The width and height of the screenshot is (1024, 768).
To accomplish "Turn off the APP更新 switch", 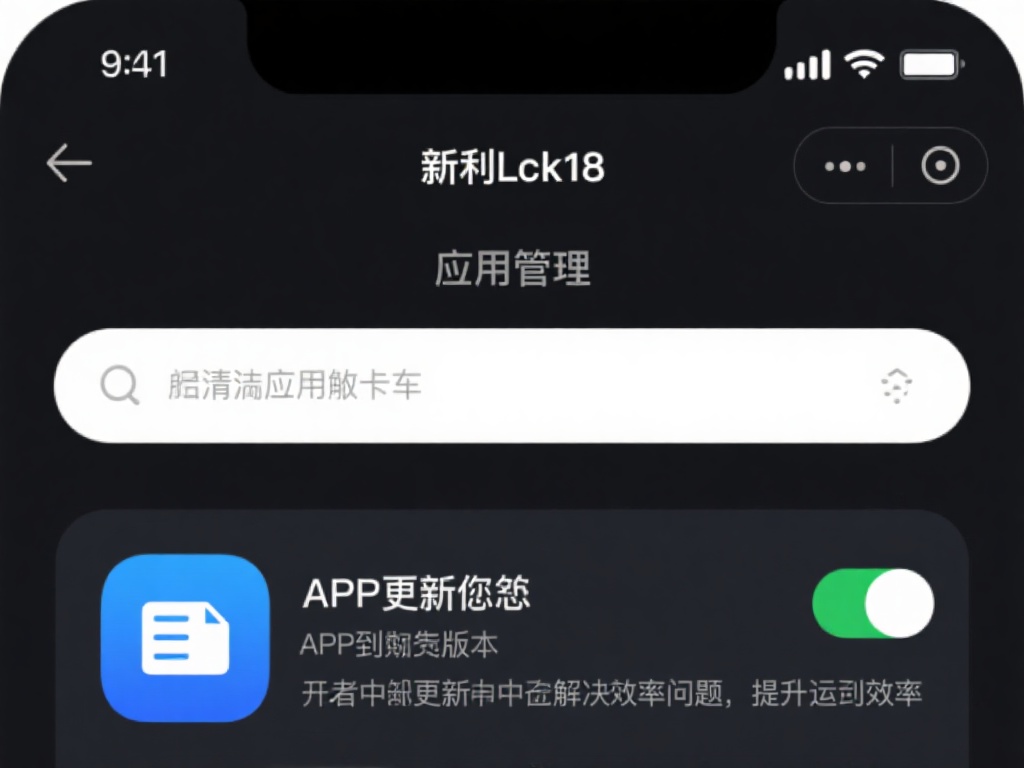I will [x=873, y=604].
